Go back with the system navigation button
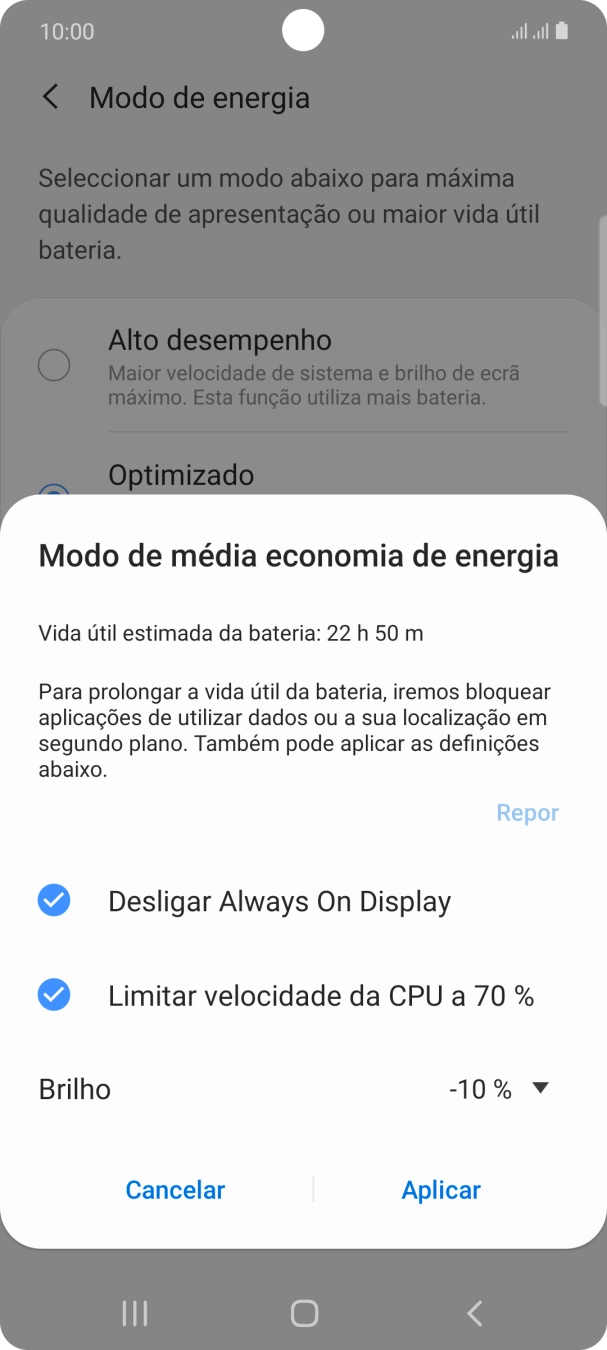Image resolution: width=607 pixels, height=1350 pixels. [x=475, y=1313]
